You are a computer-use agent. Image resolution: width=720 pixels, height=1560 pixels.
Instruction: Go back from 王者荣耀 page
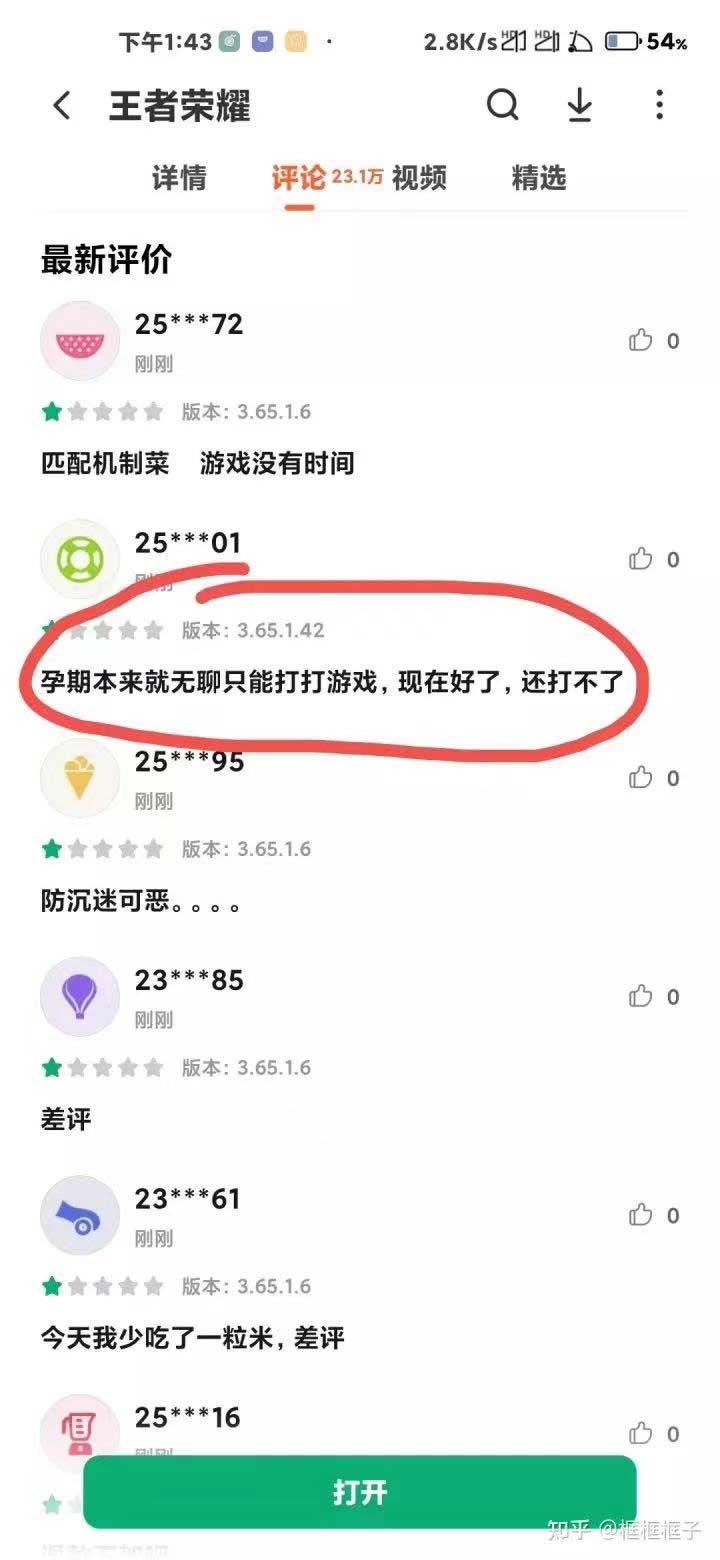tap(62, 105)
